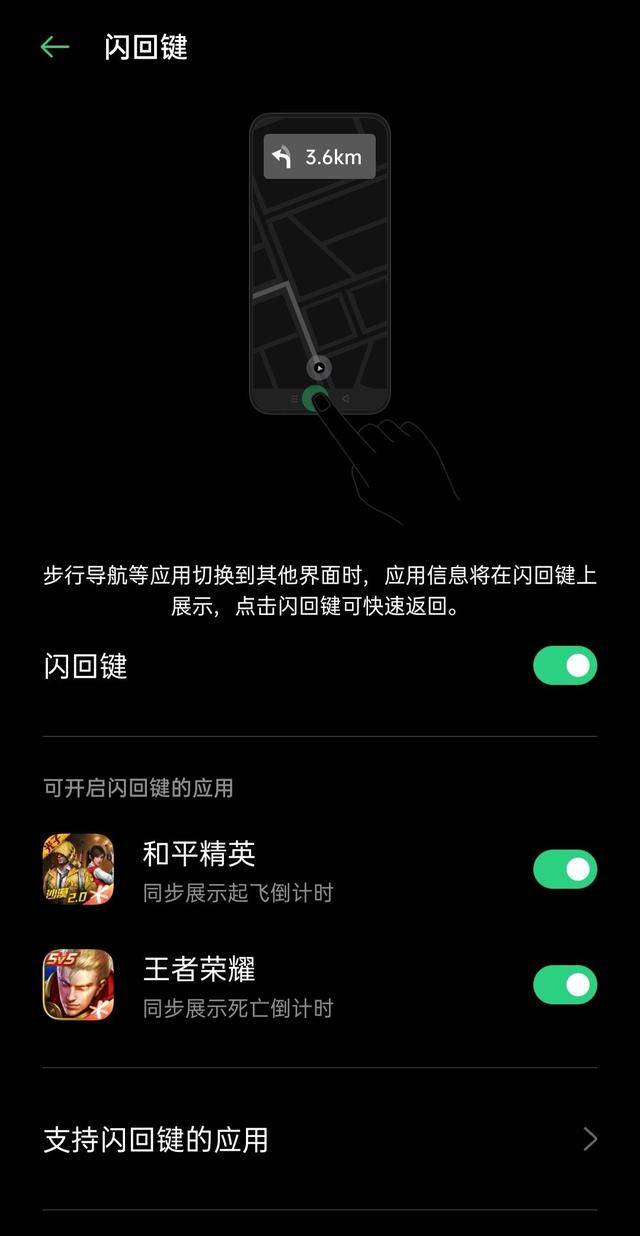Screen dimensions: 640x1236
Task: Turn off the main 闪回键 switch
Action: (x=565, y=666)
